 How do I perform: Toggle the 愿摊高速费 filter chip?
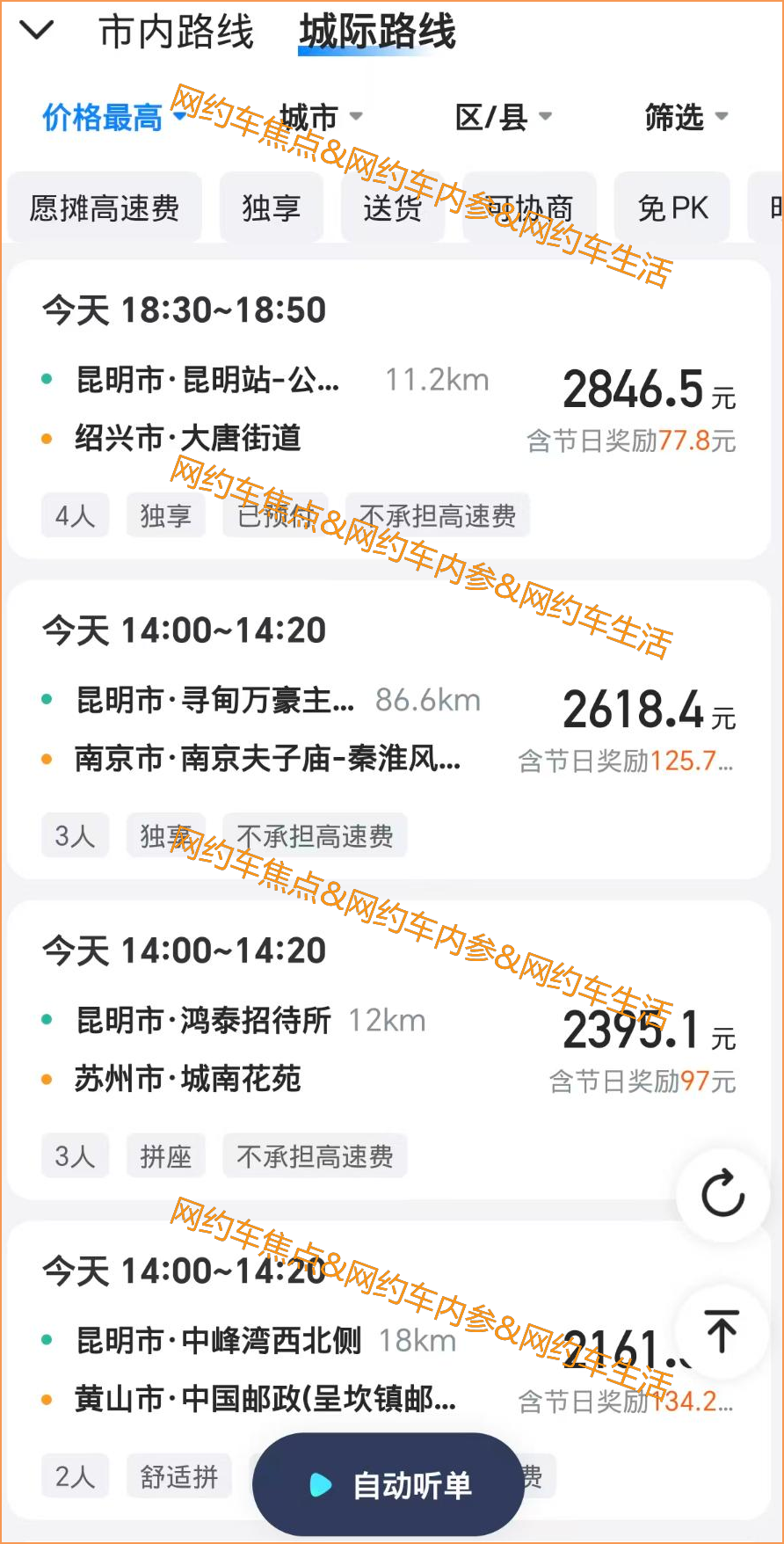(104, 207)
